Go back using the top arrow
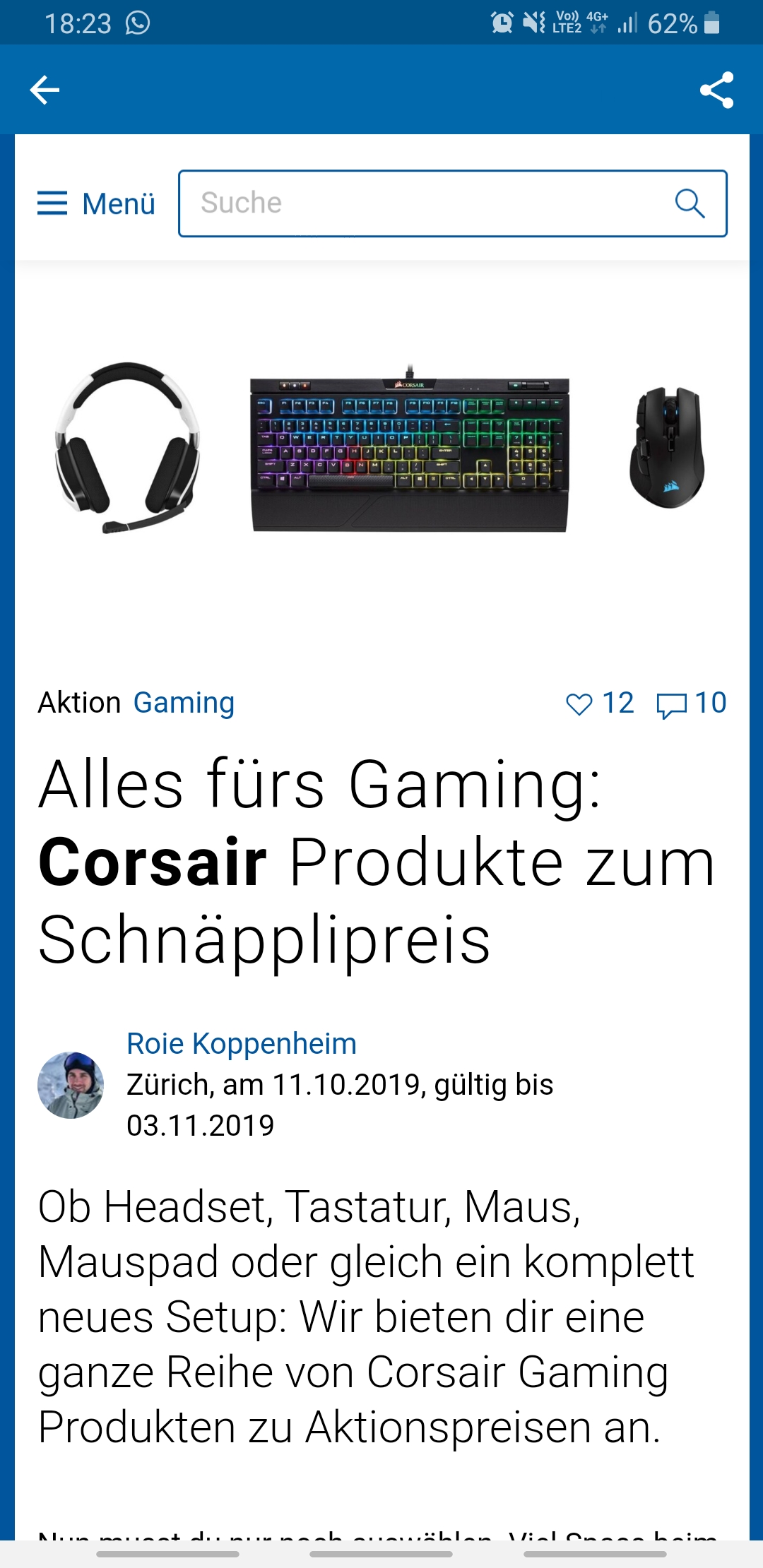763x1568 pixels. (x=45, y=90)
